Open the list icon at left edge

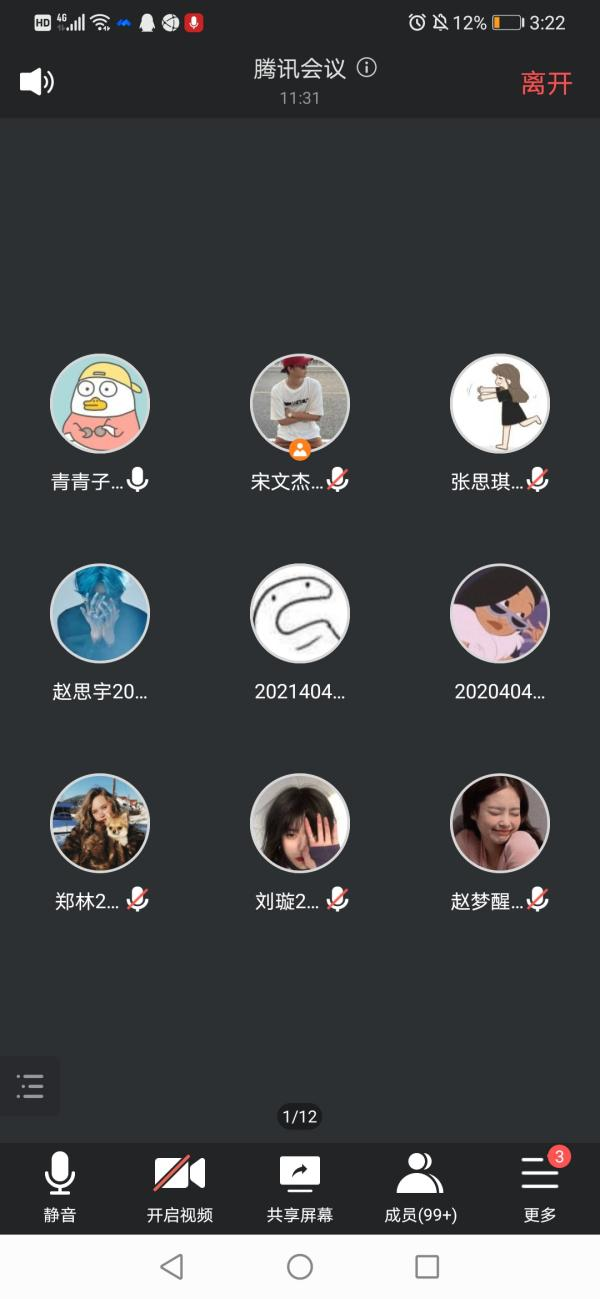[x=30, y=1086]
